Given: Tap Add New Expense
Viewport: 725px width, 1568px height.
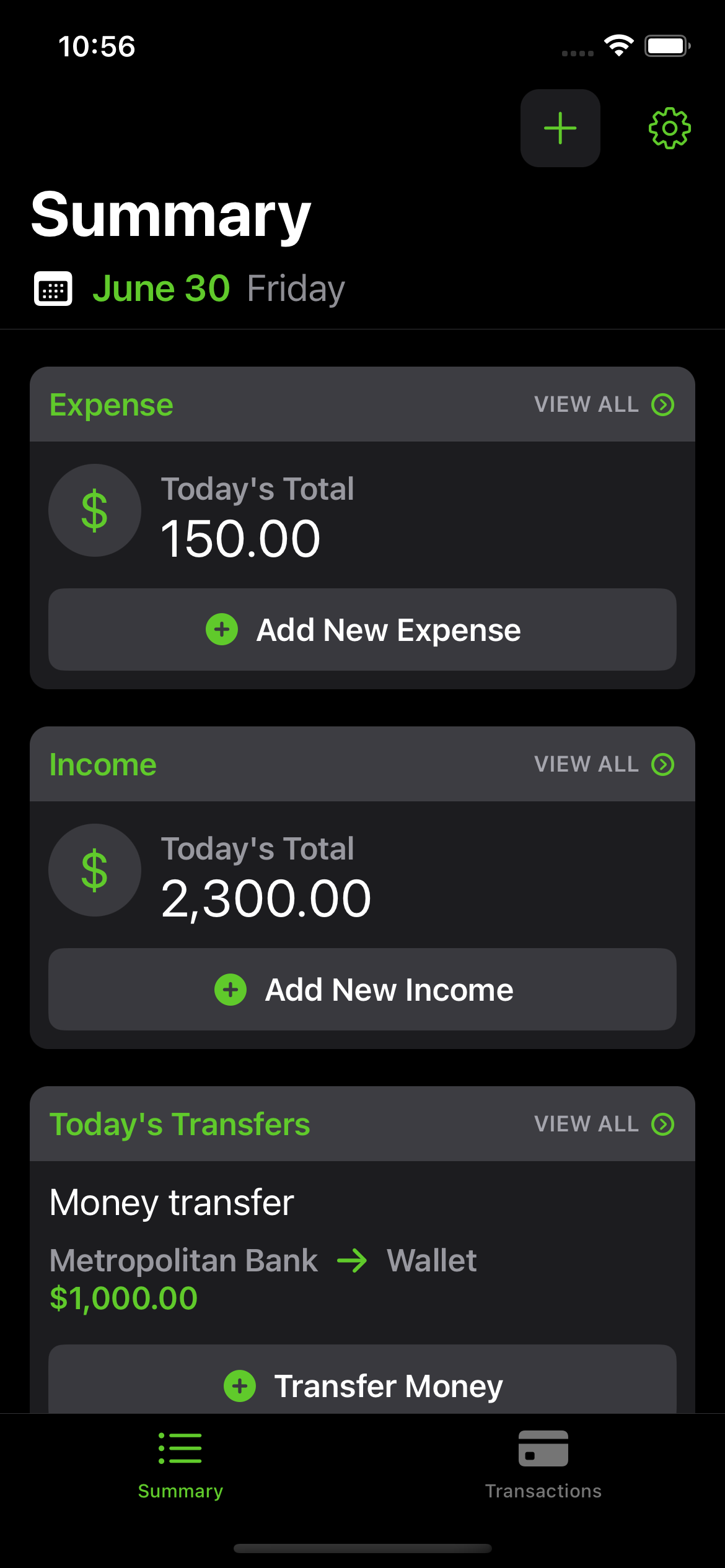Looking at the screenshot, I should click(x=362, y=629).
